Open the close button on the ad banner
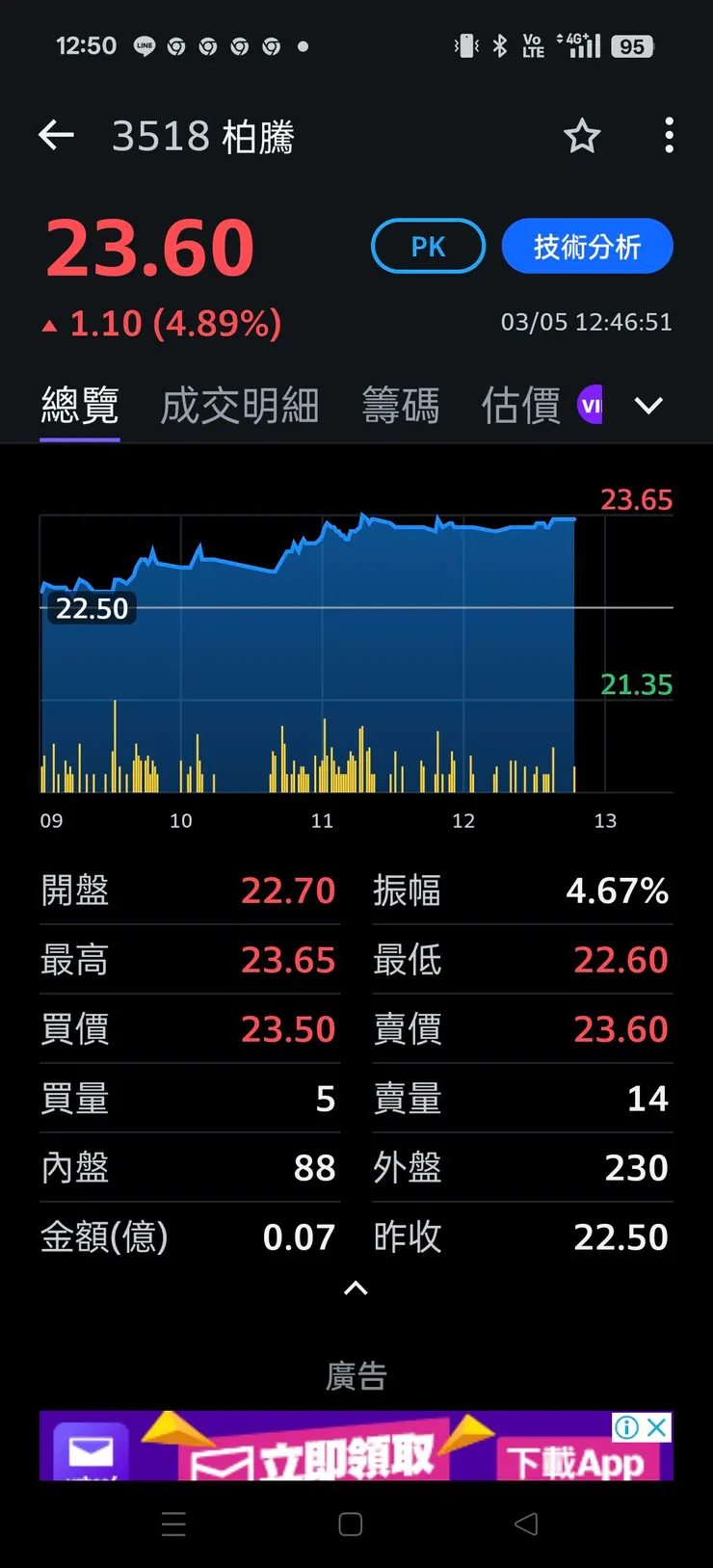Screen dimensions: 713x1568 pyautogui.click(x=655, y=1428)
